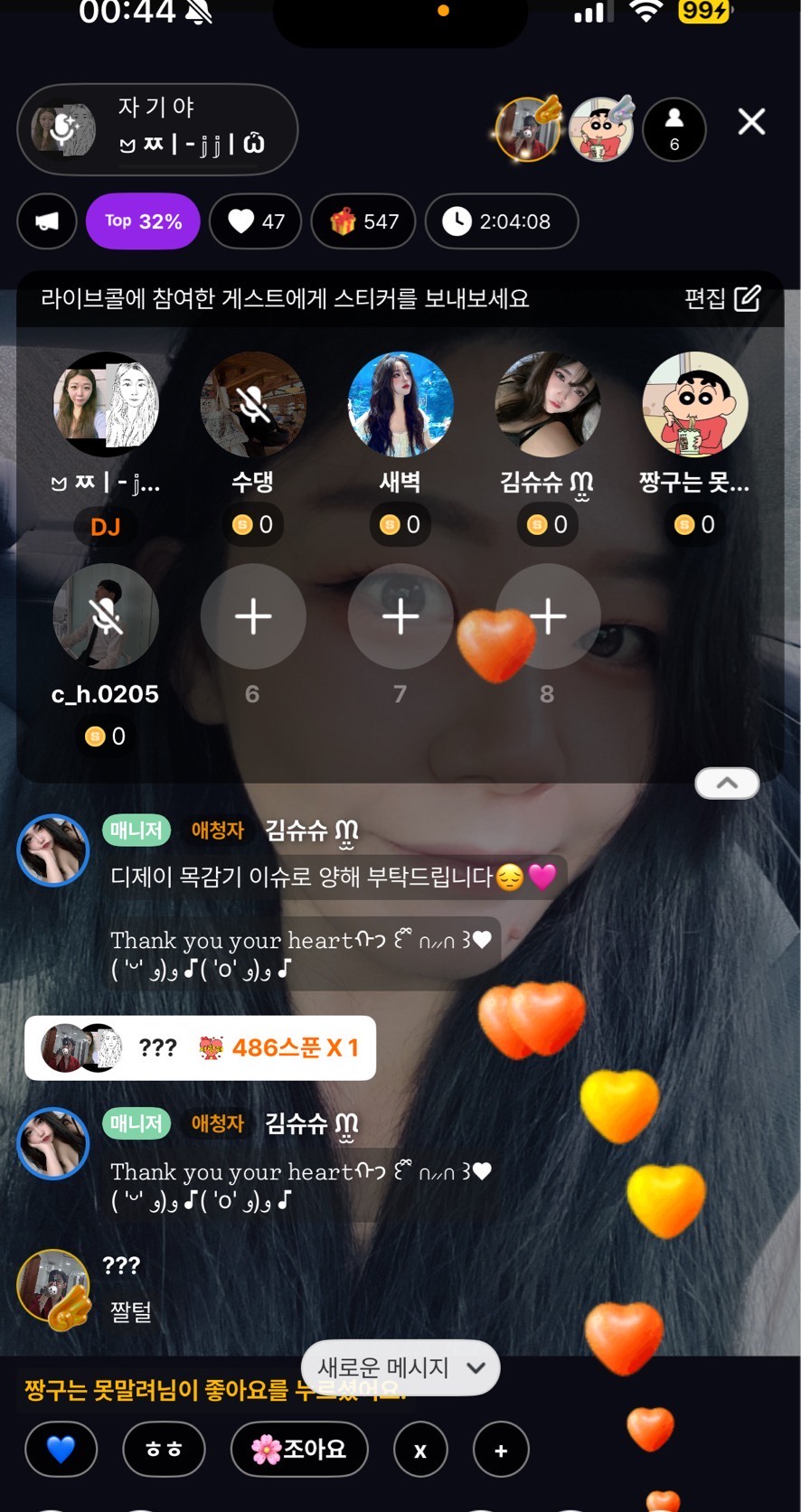Add a guest to empty seat 6
This screenshot has width=801, height=1512.
click(x=253, y=616)
